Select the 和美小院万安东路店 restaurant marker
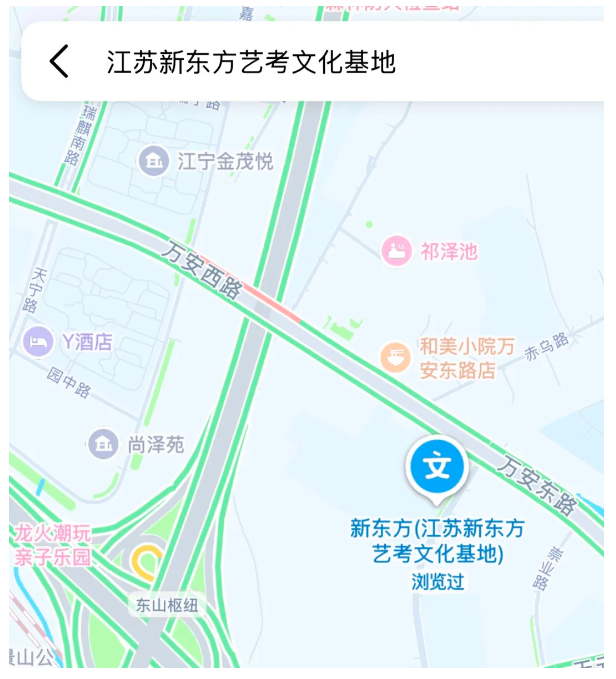Screen dimensions: 616x679 click(397, 357)
